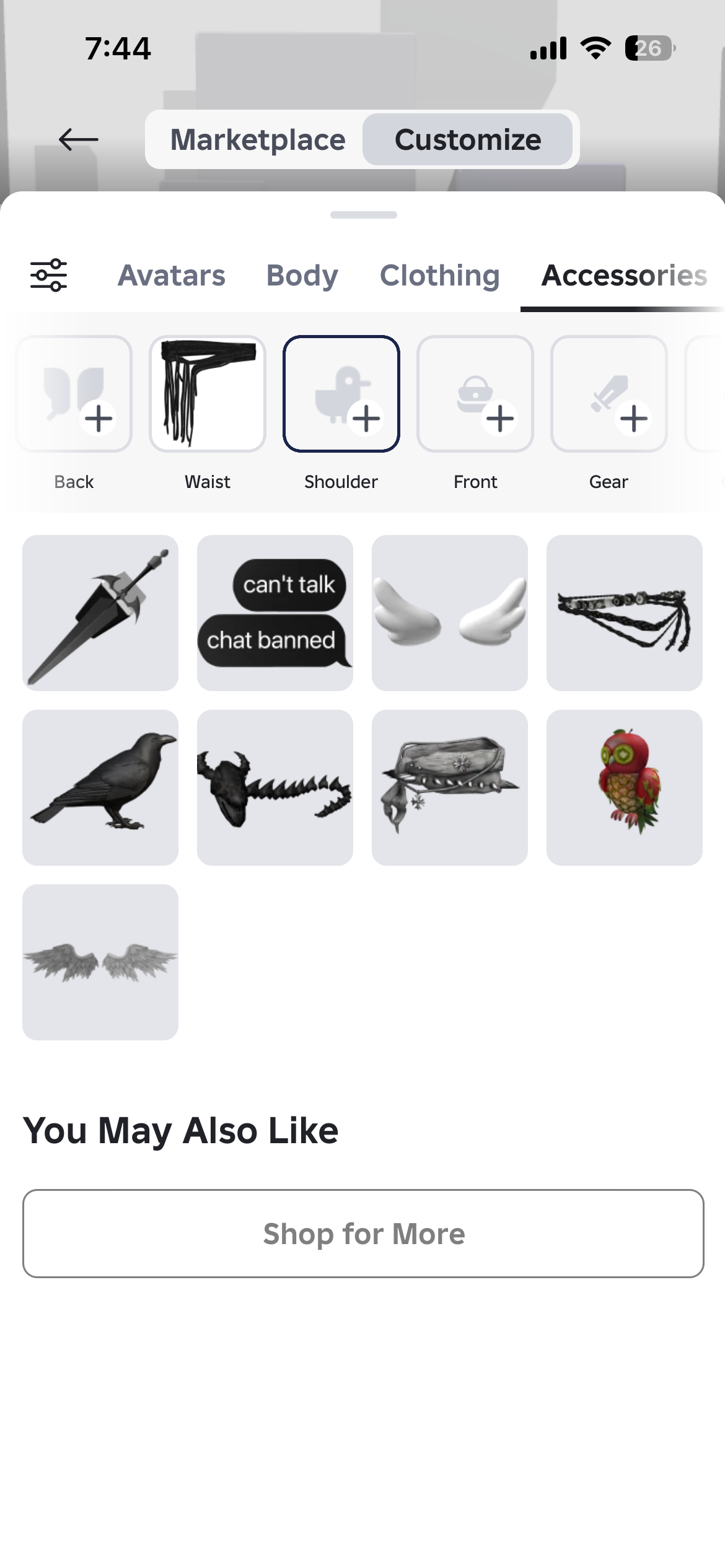Equip the black sword accessory
This screenshot has height=1568, width=725.
point(100,613)
